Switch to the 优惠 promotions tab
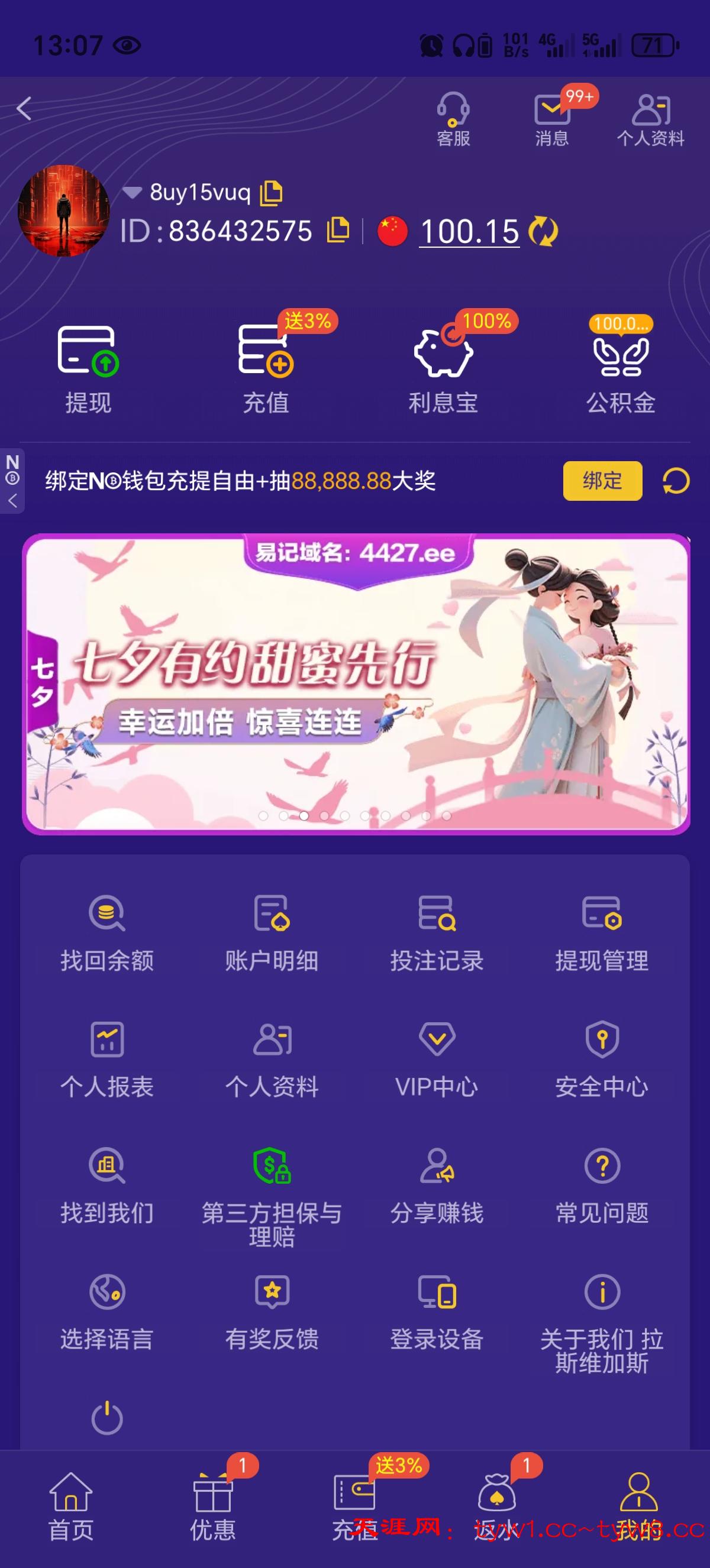Image resolution: width=710 pixels, height=1568 pixels. click(212, 1506)
